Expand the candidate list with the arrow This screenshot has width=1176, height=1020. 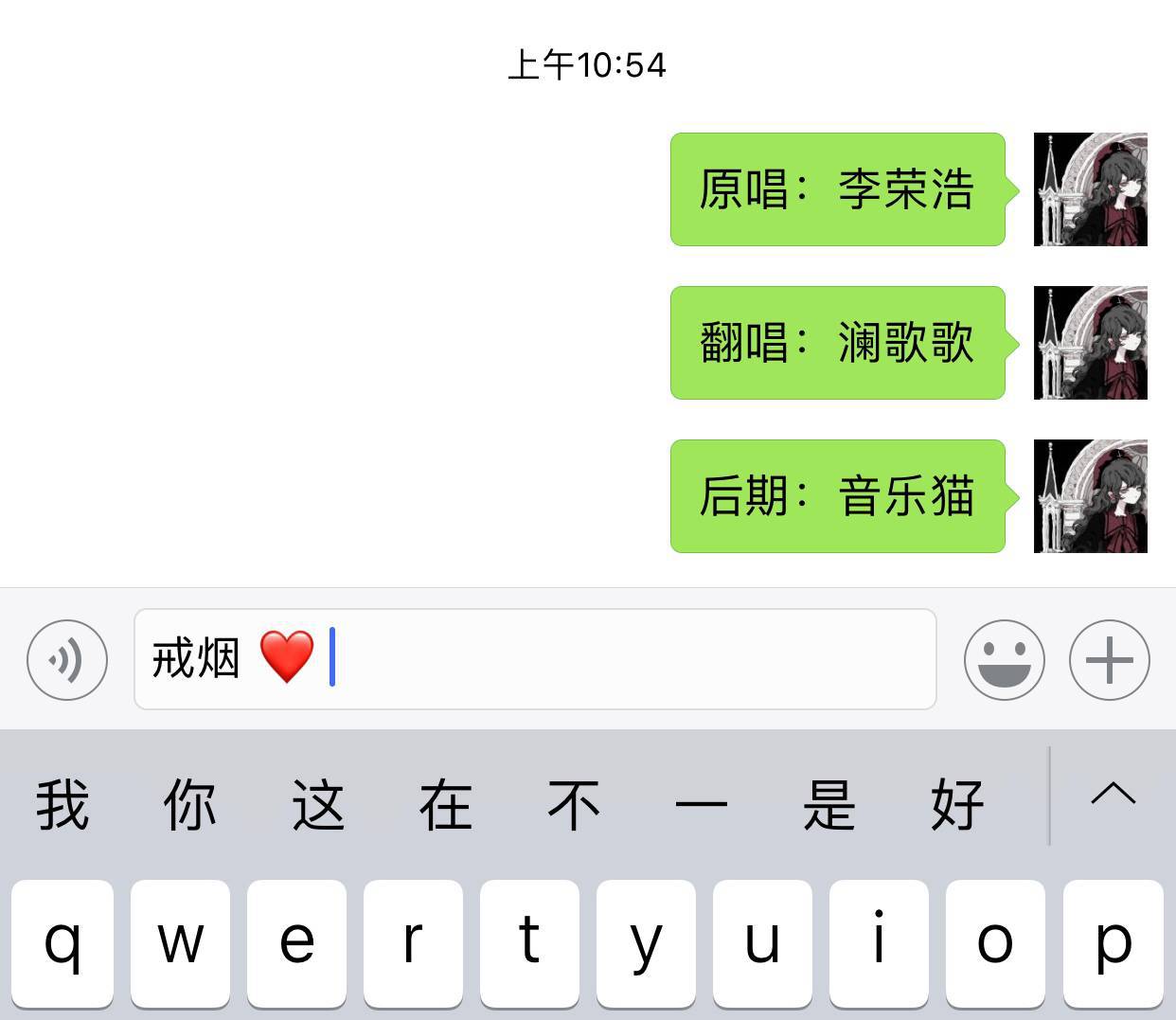tap(1113, 795)
